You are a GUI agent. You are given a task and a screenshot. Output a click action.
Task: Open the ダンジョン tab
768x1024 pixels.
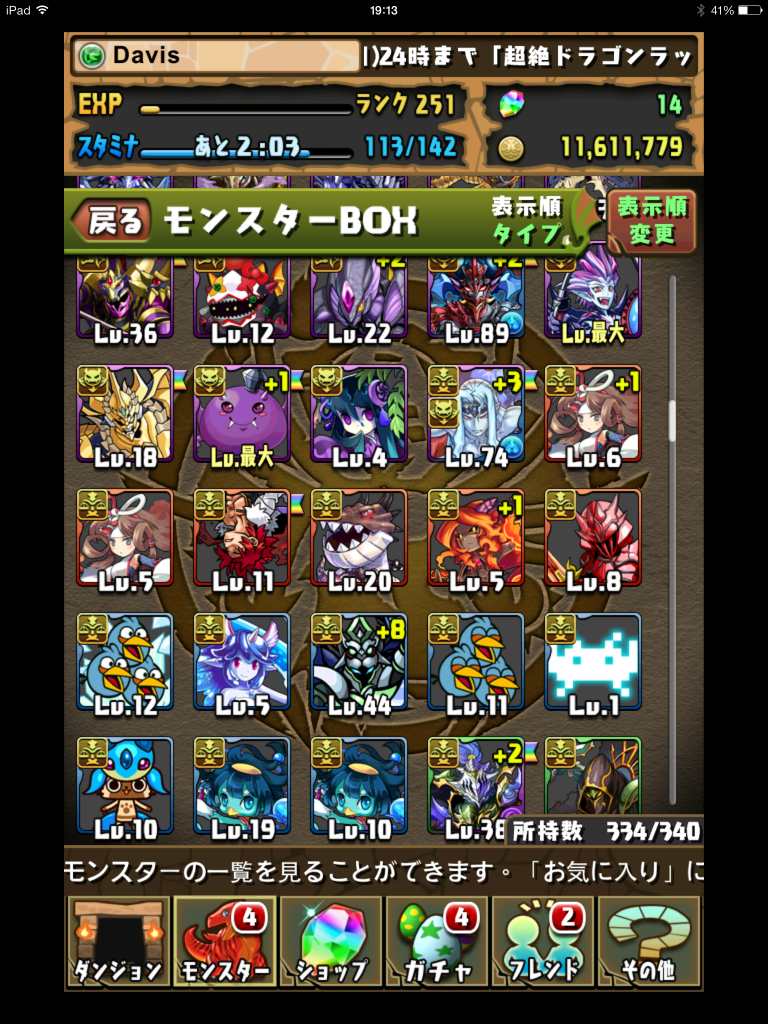[x=117, y=943]
